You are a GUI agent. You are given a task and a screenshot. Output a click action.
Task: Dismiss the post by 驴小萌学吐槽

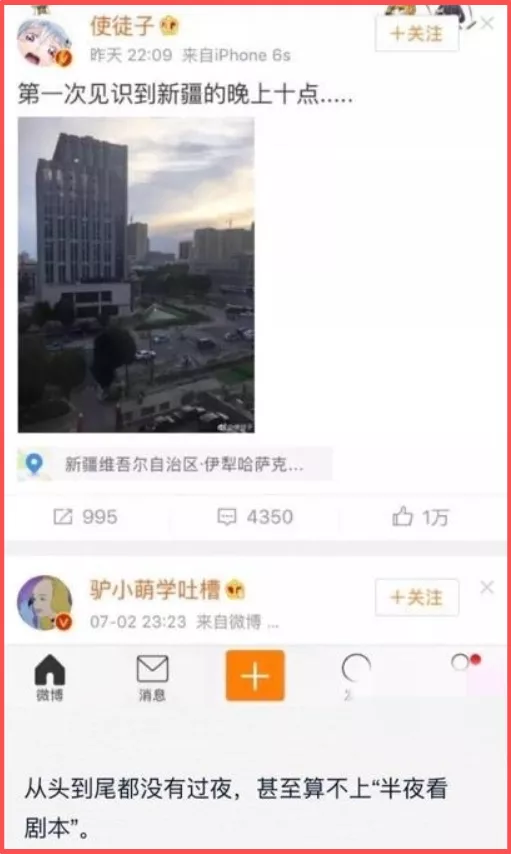[x=487, y=587]
